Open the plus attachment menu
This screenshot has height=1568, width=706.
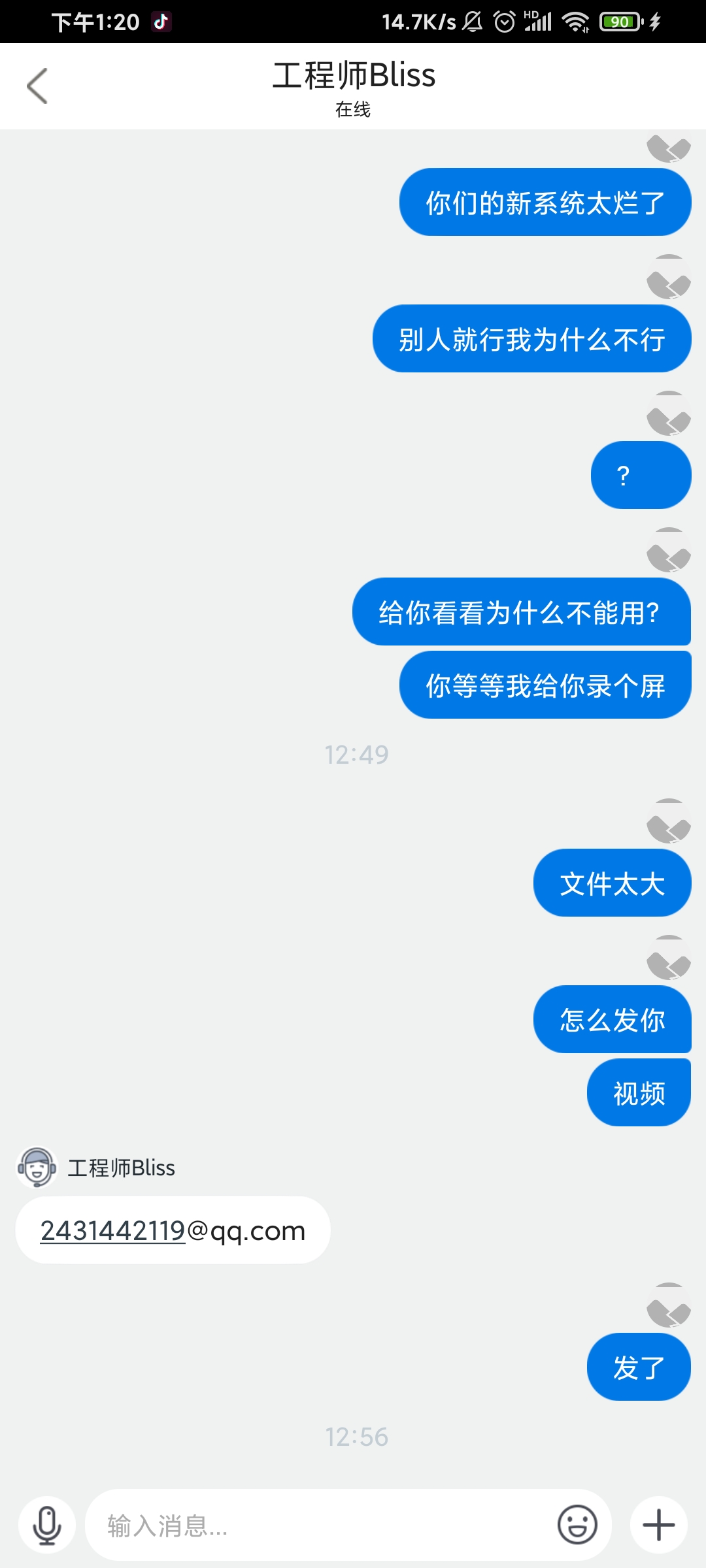click(658, 1525)
